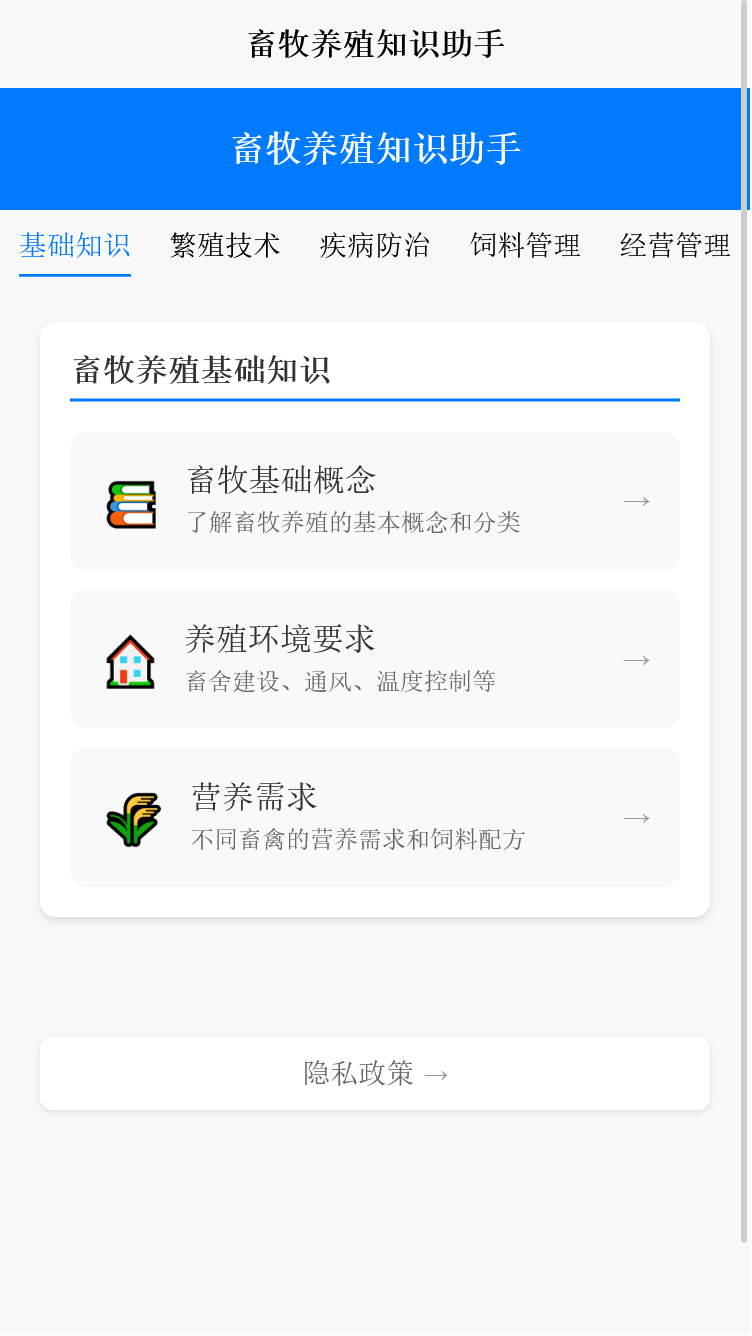752x1336 pixels.
Task: Open the 疾病防治 tab
Action: [375, 246]
